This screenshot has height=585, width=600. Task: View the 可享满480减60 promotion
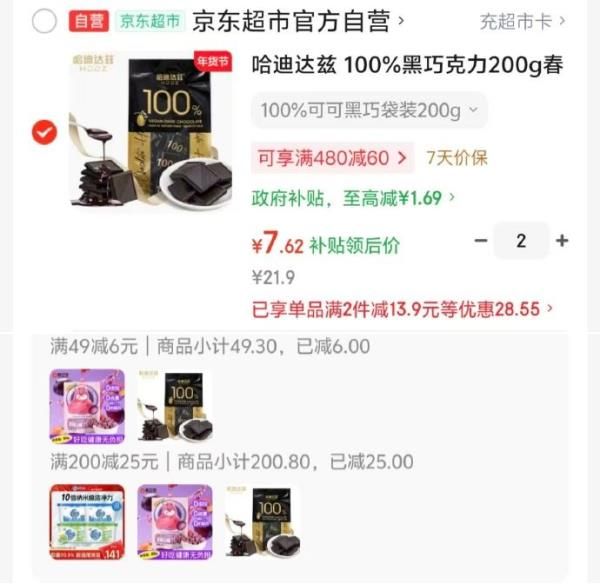(x=333, y=158)
